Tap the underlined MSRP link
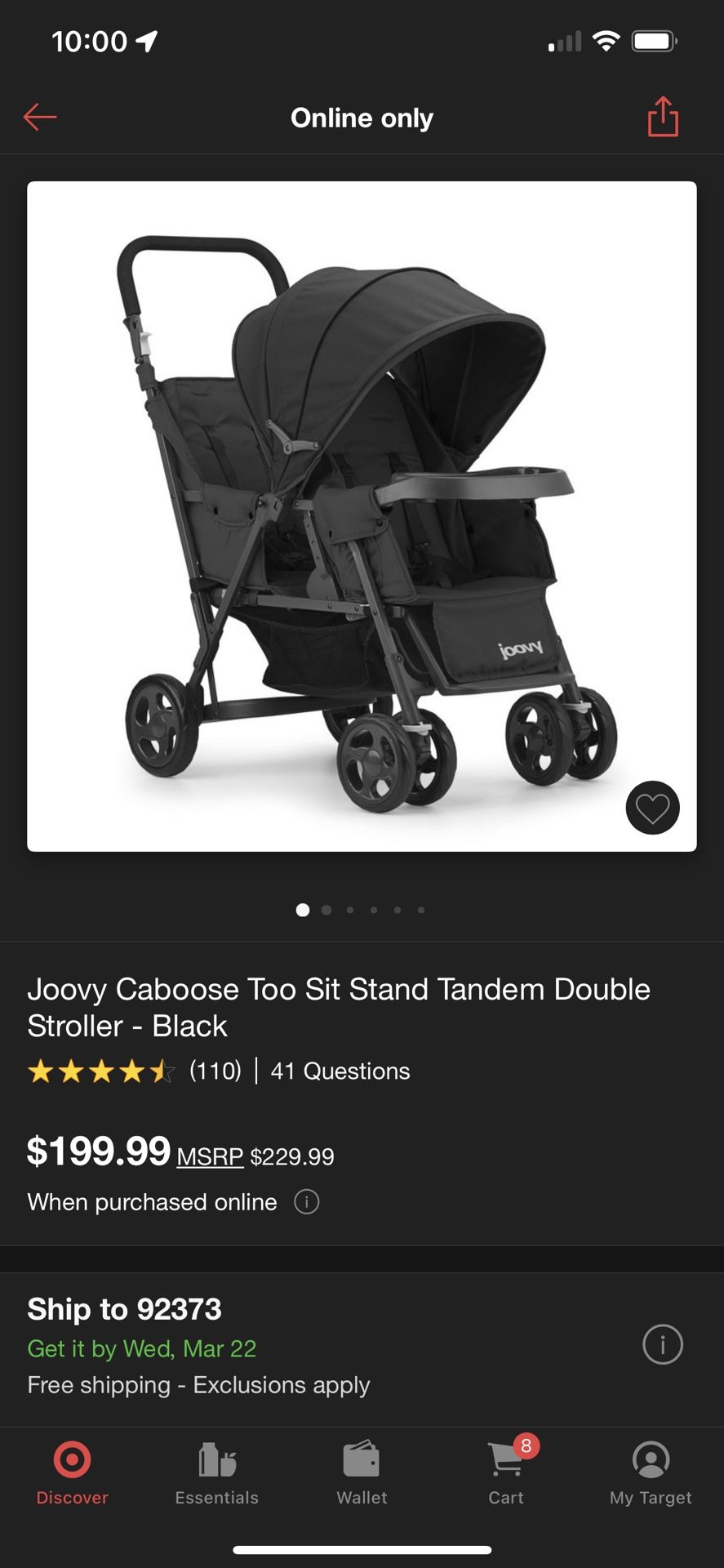The image size is (724, 1568). pyautogui.click(x=210, y=1156)
